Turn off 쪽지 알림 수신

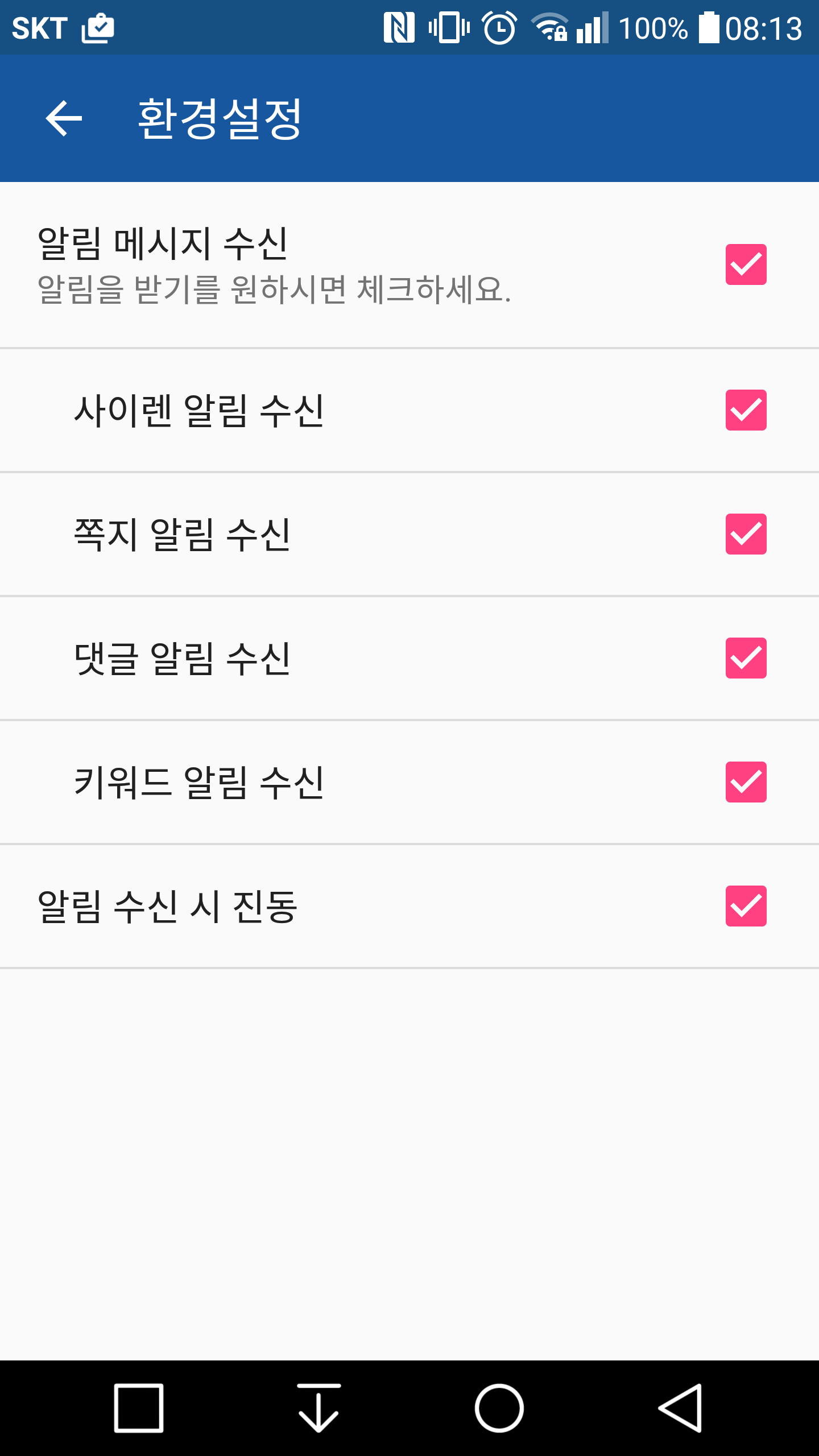tap(746, 534)
